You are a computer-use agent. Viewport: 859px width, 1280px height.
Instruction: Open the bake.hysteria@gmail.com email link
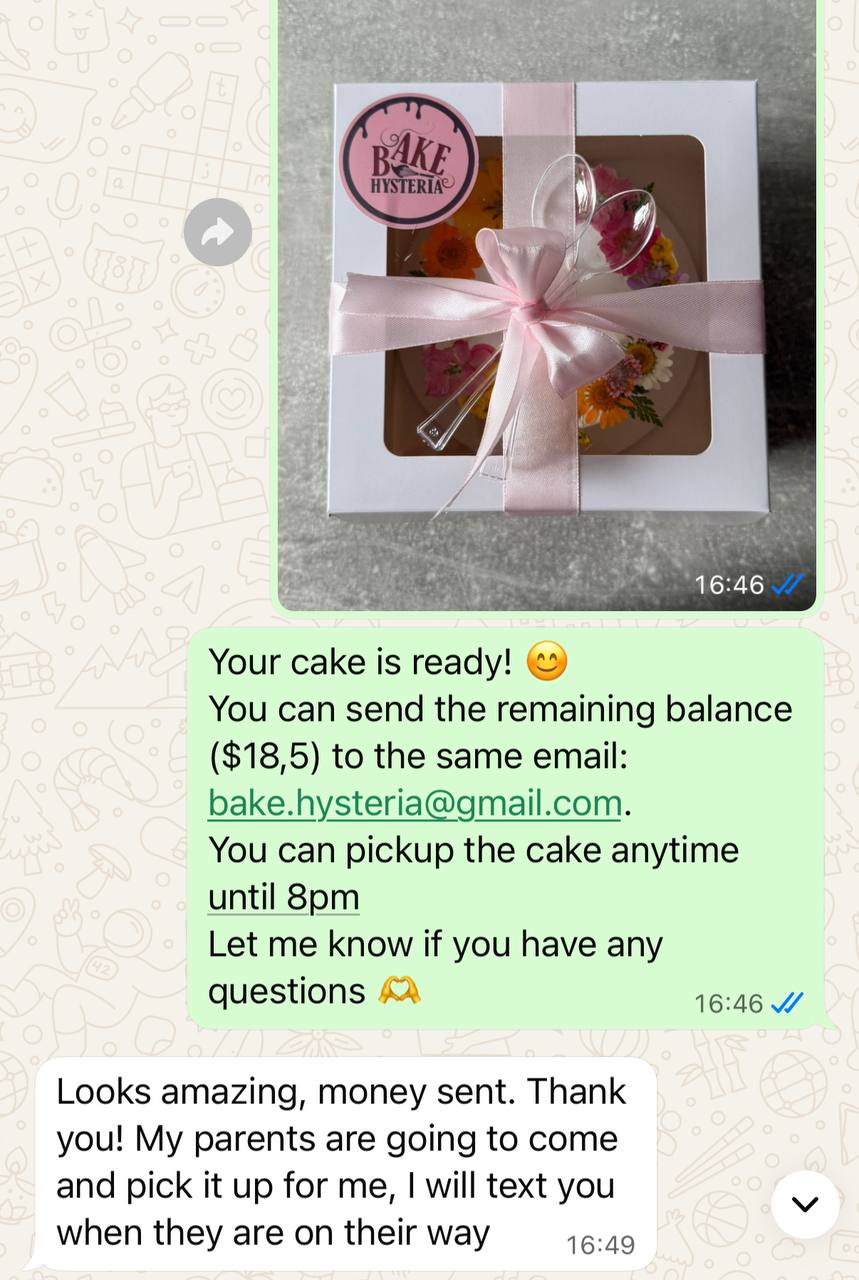[x=415, y=803]
